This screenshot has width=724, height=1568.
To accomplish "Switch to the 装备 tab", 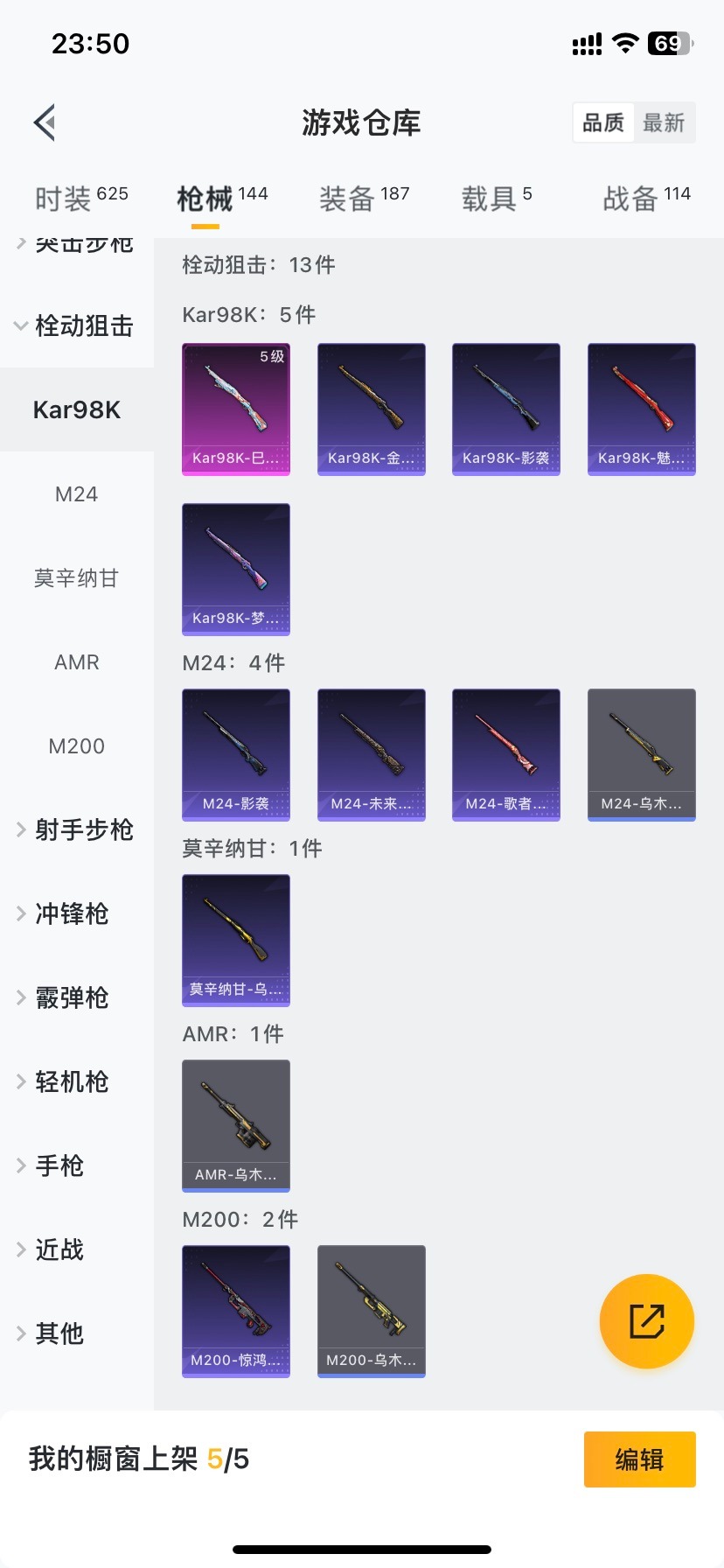I will (364, 199).
